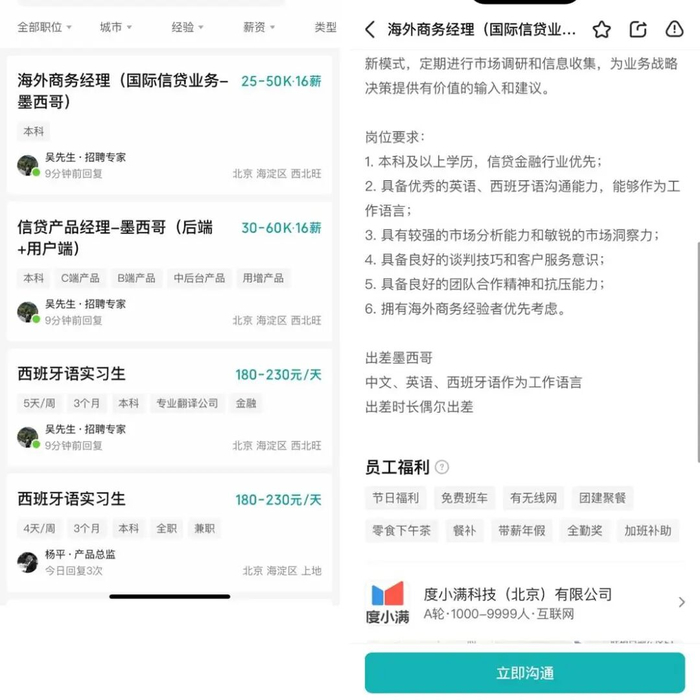Go back from the job detail page
The width and height of the screenshot is (700, 700).
371,30
